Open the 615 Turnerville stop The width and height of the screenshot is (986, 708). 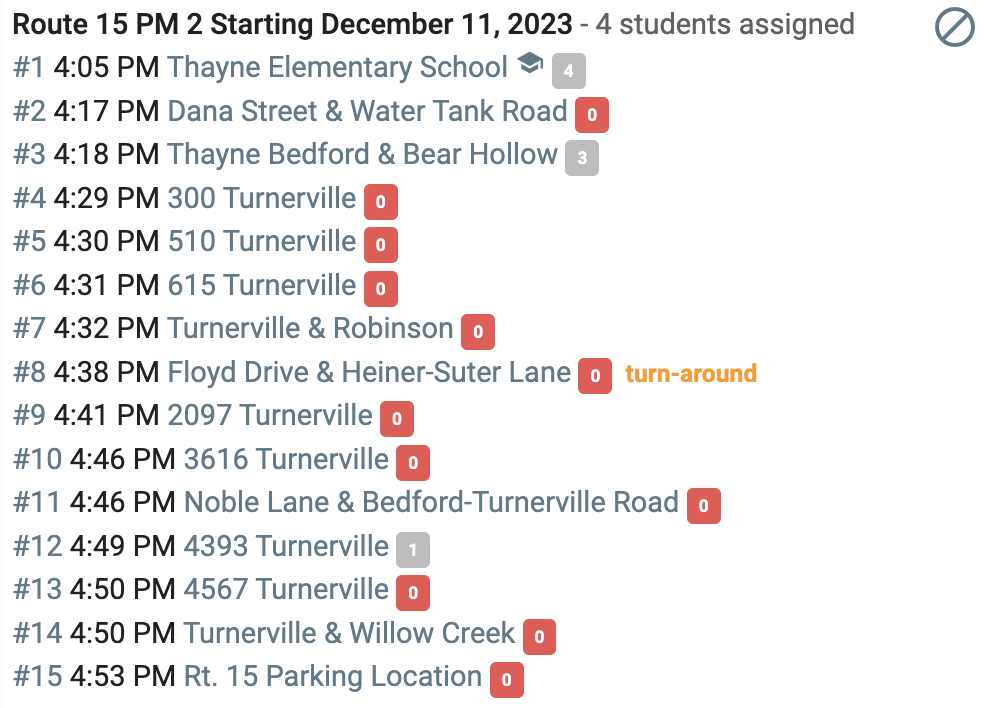pyautogui.click(x=262, y=285)
